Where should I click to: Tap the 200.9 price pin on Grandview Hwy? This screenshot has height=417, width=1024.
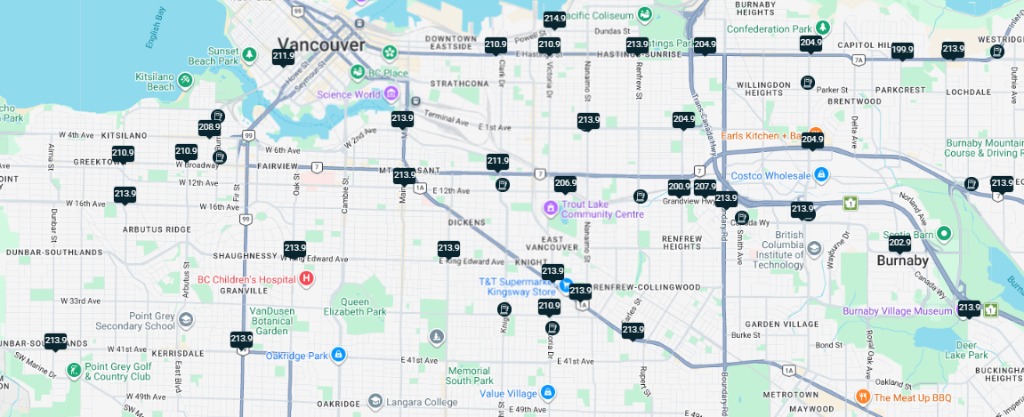tap(679, 187)
